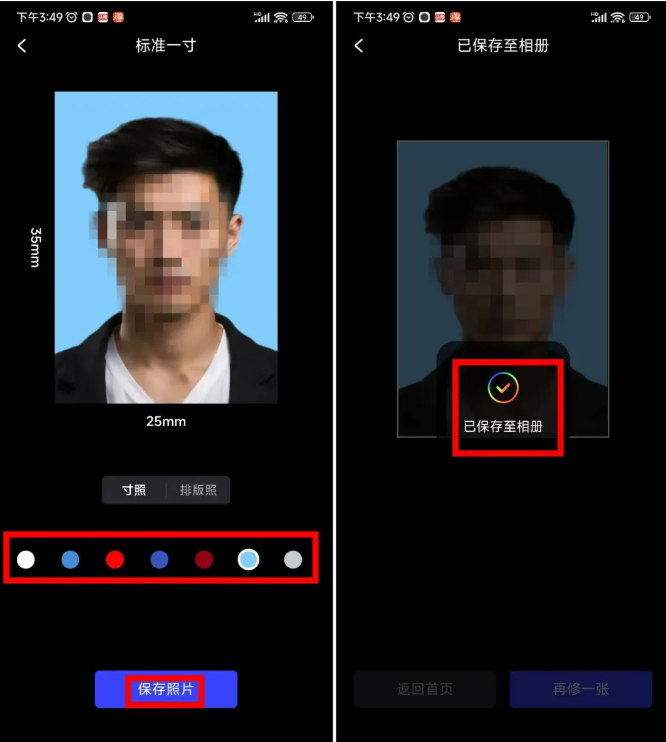
Task: Tap 保存照片 to save the photo
Action: click(x=166, y=689)
